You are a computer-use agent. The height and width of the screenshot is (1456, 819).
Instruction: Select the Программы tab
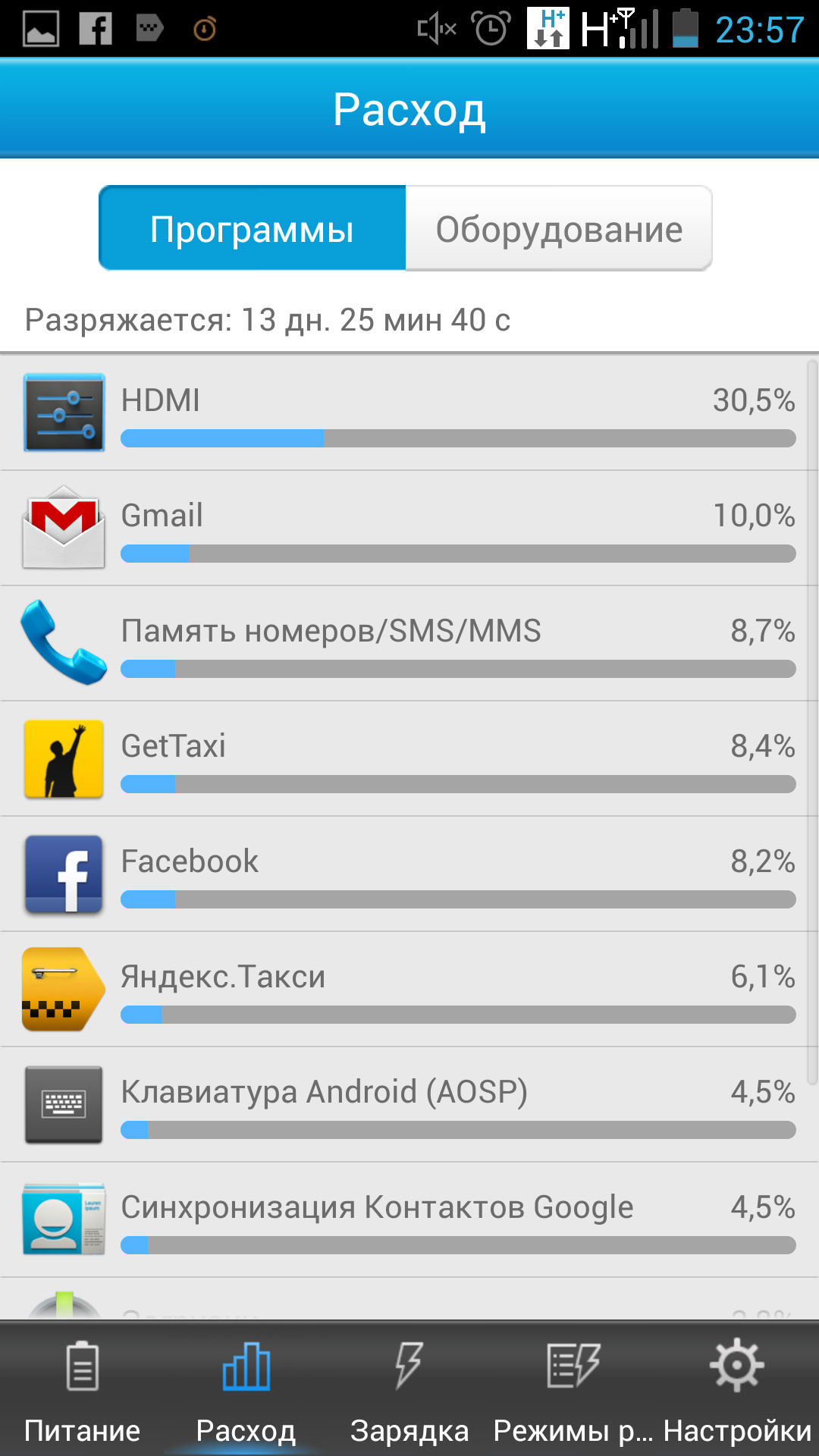coord(253,228)
